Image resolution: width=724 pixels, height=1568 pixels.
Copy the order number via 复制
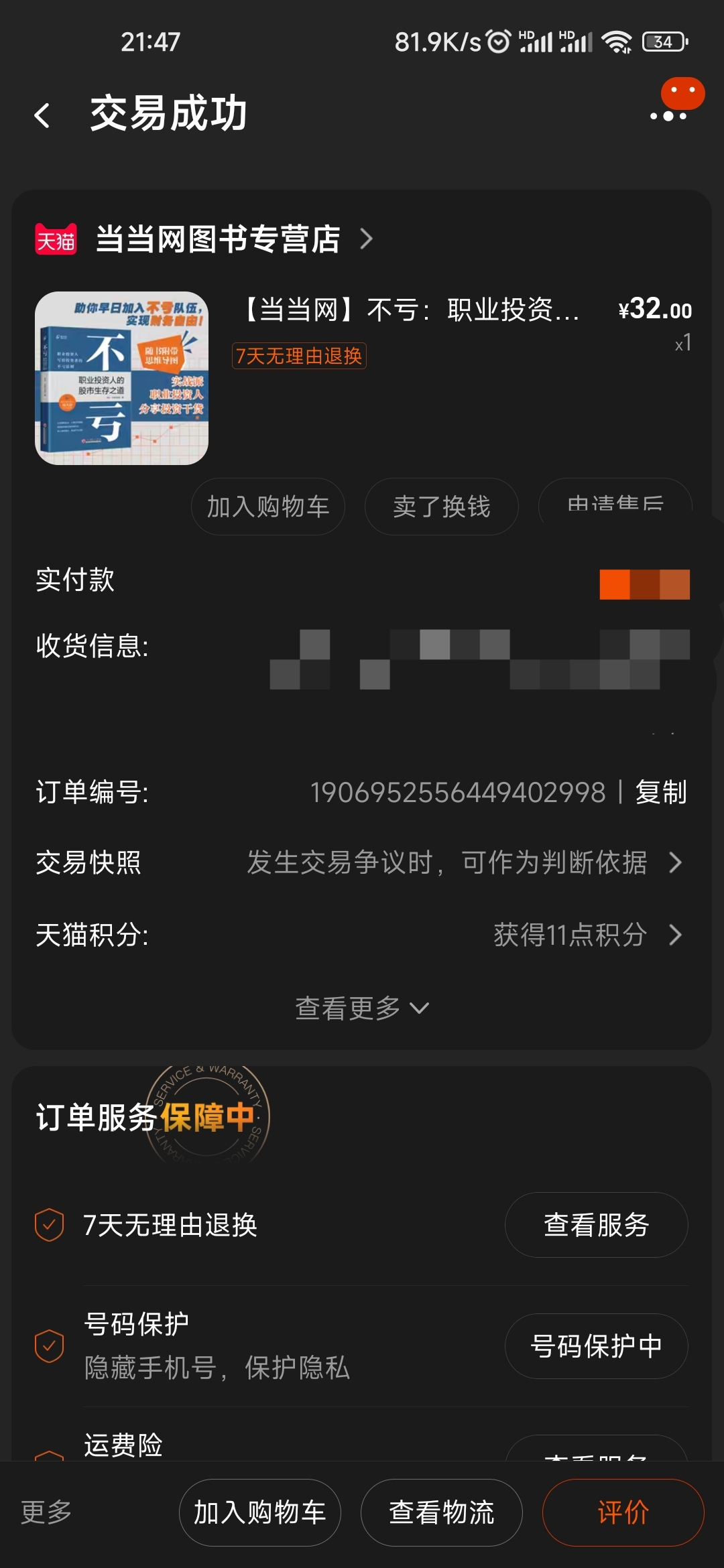click(x=661, y=792)
